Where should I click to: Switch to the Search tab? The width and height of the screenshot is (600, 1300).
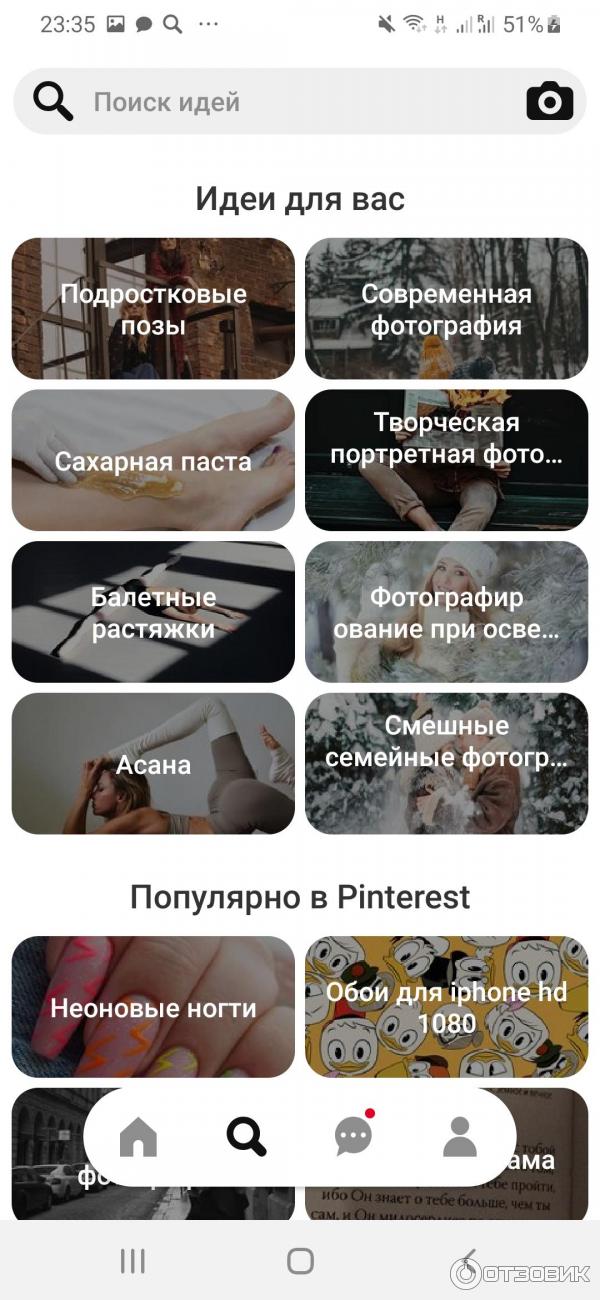(246, 1136)
